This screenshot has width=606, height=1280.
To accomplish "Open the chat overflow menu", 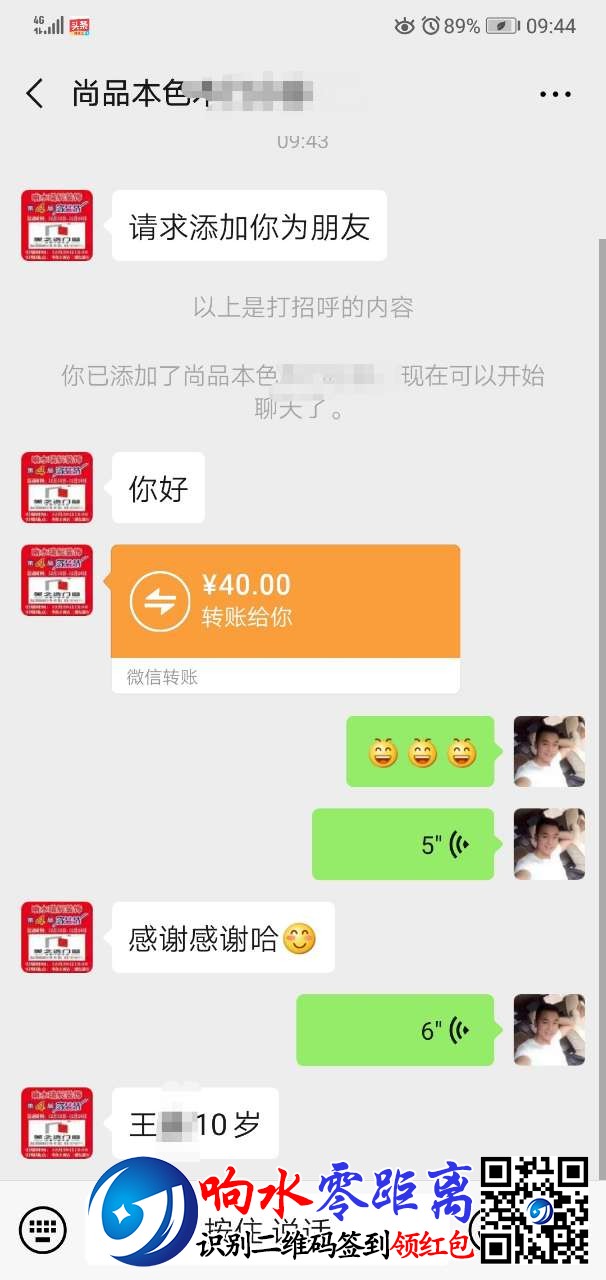I will tap(555, 94).
